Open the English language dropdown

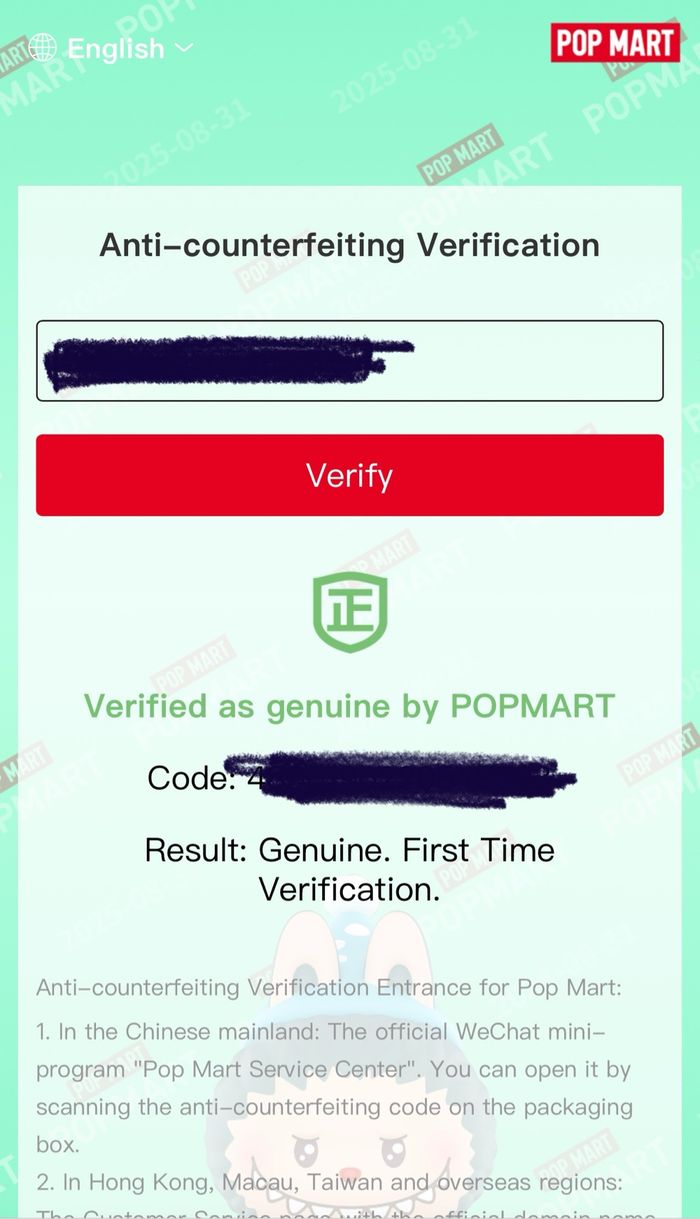[x=112, y=48]
